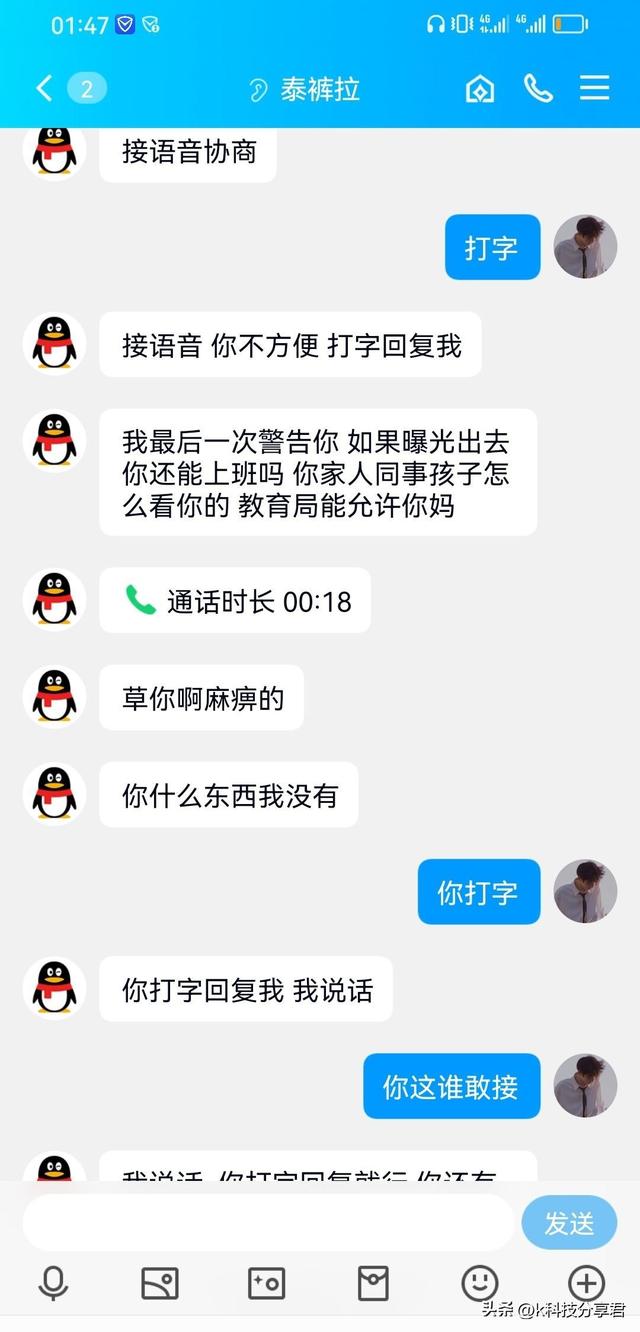The height and width of the screenshot is (1332, 640).
Task: Start a voice call with 泰裤拉
Action: point(538,89)
